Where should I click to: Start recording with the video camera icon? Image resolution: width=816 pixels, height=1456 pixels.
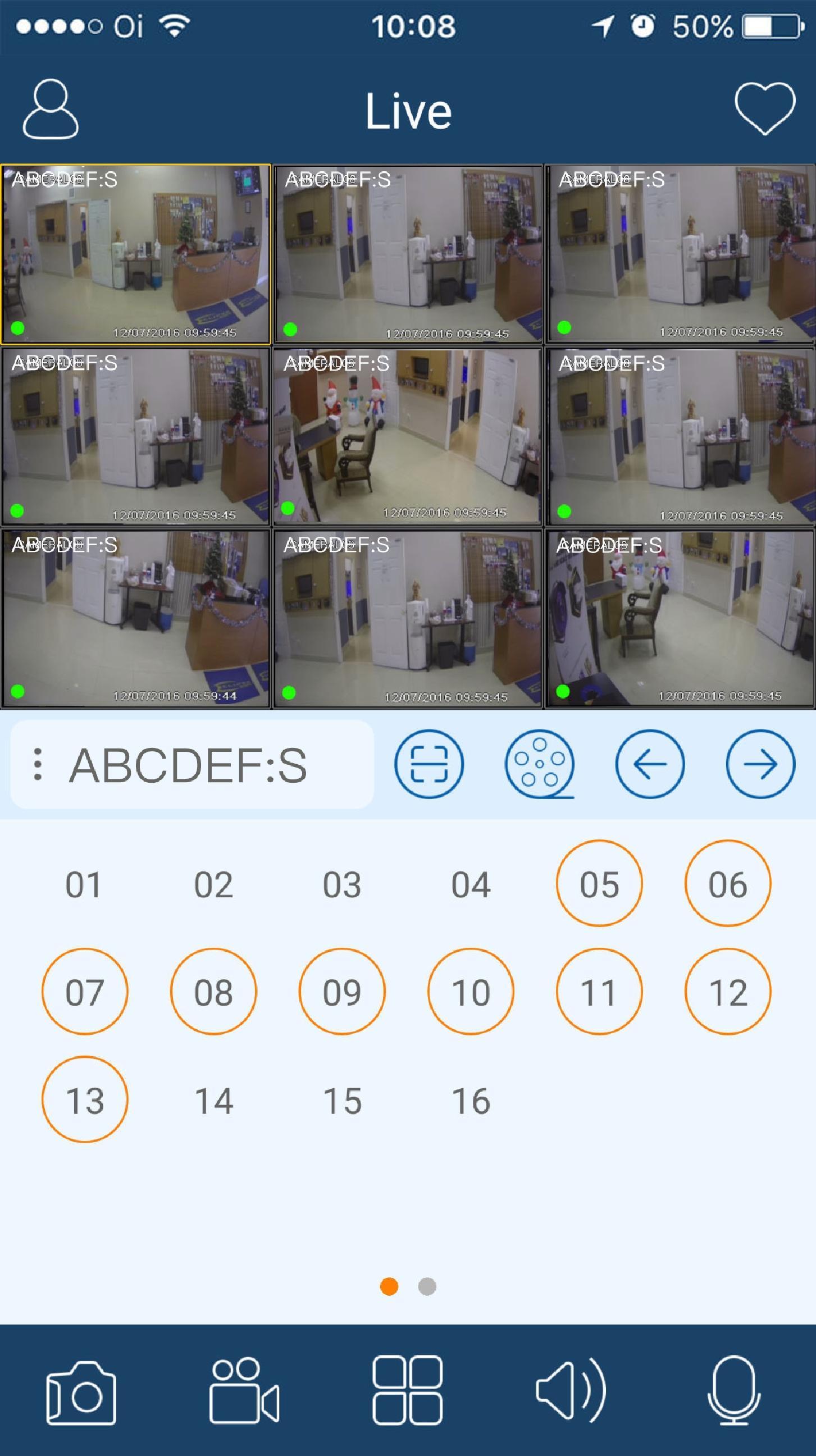(244, 1391)
